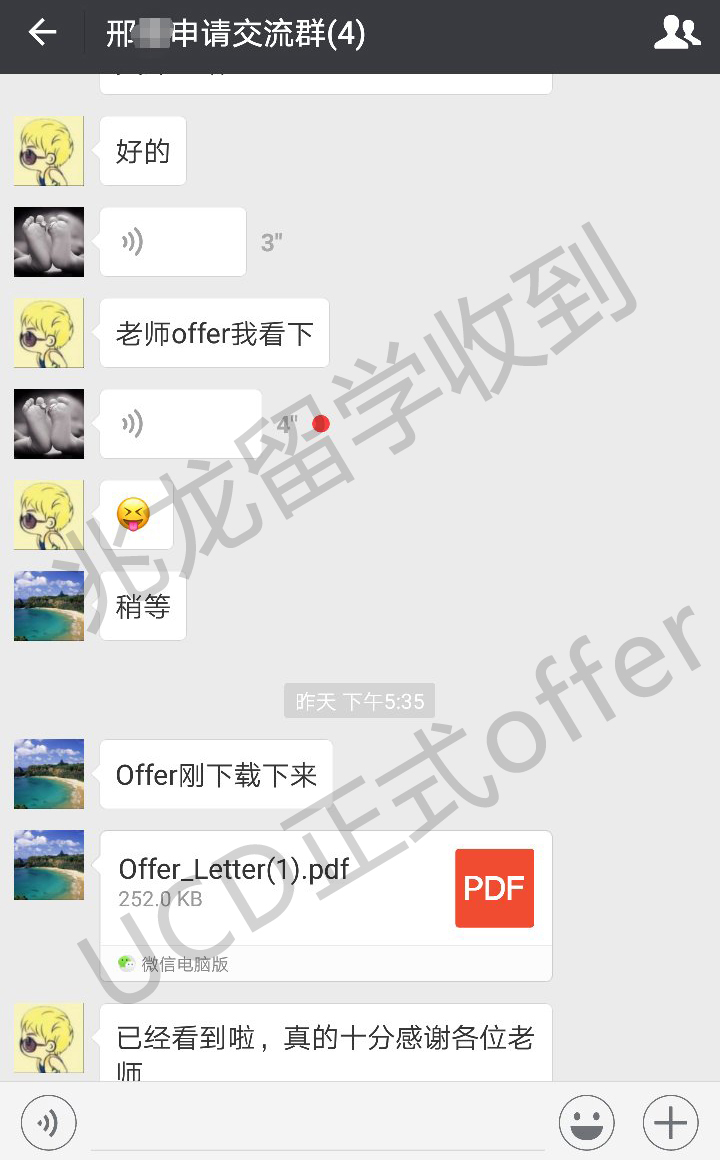Tap the 好的 chat bubble
This screenshot has width=720, height=1160.
(142, 151)
